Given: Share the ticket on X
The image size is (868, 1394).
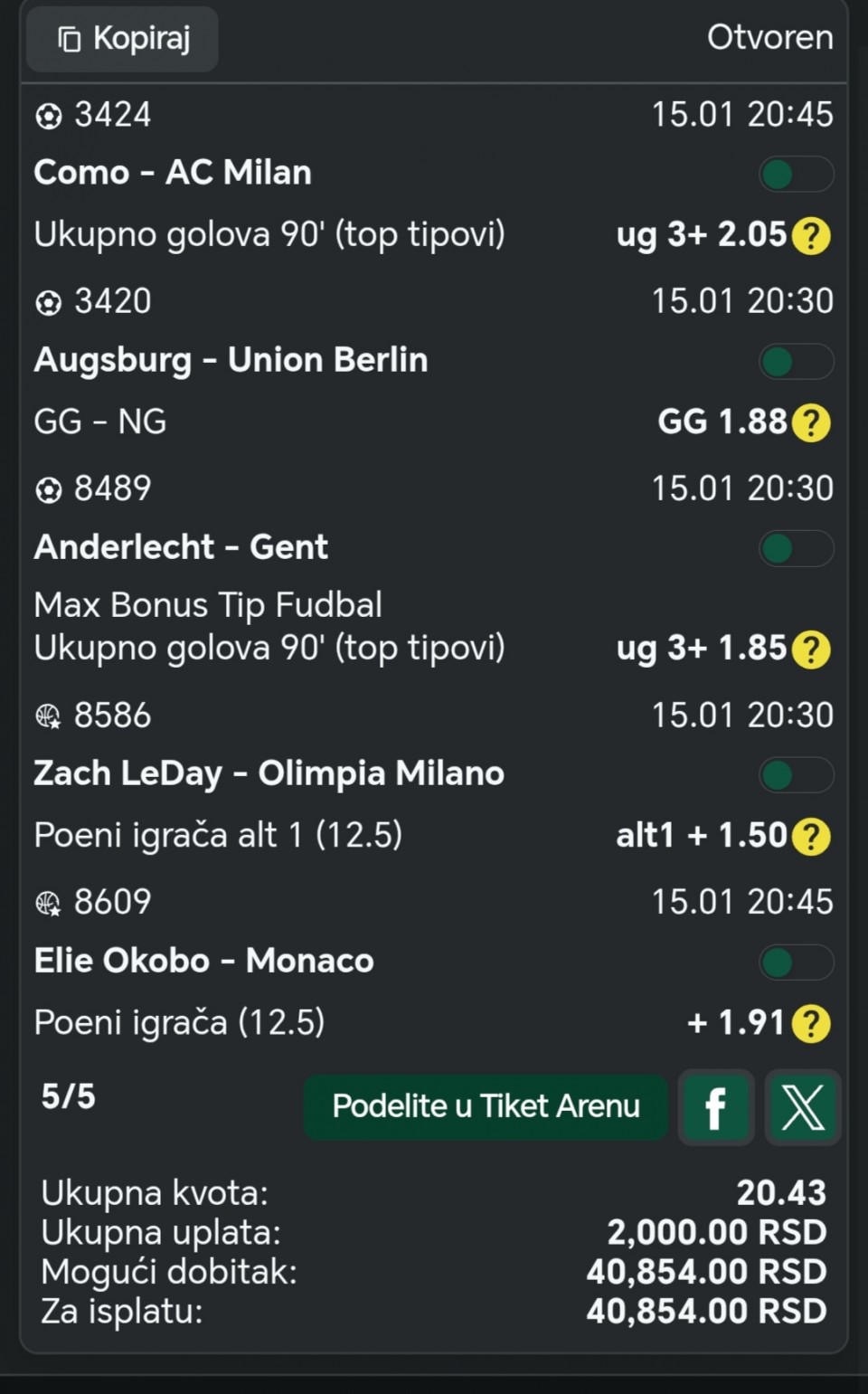Looking at the screenshot, I should click(803, 1107).
